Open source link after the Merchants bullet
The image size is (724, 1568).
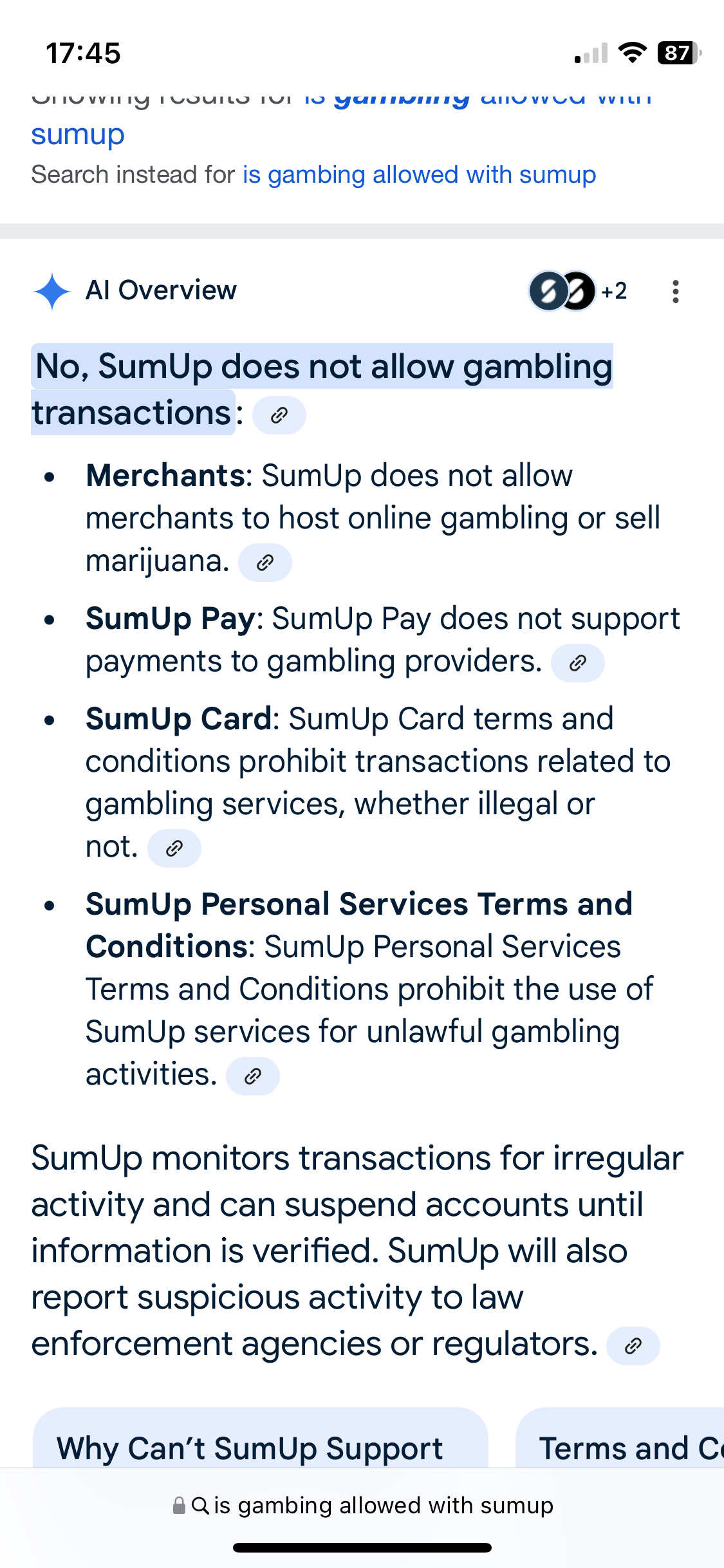(265, 563)
